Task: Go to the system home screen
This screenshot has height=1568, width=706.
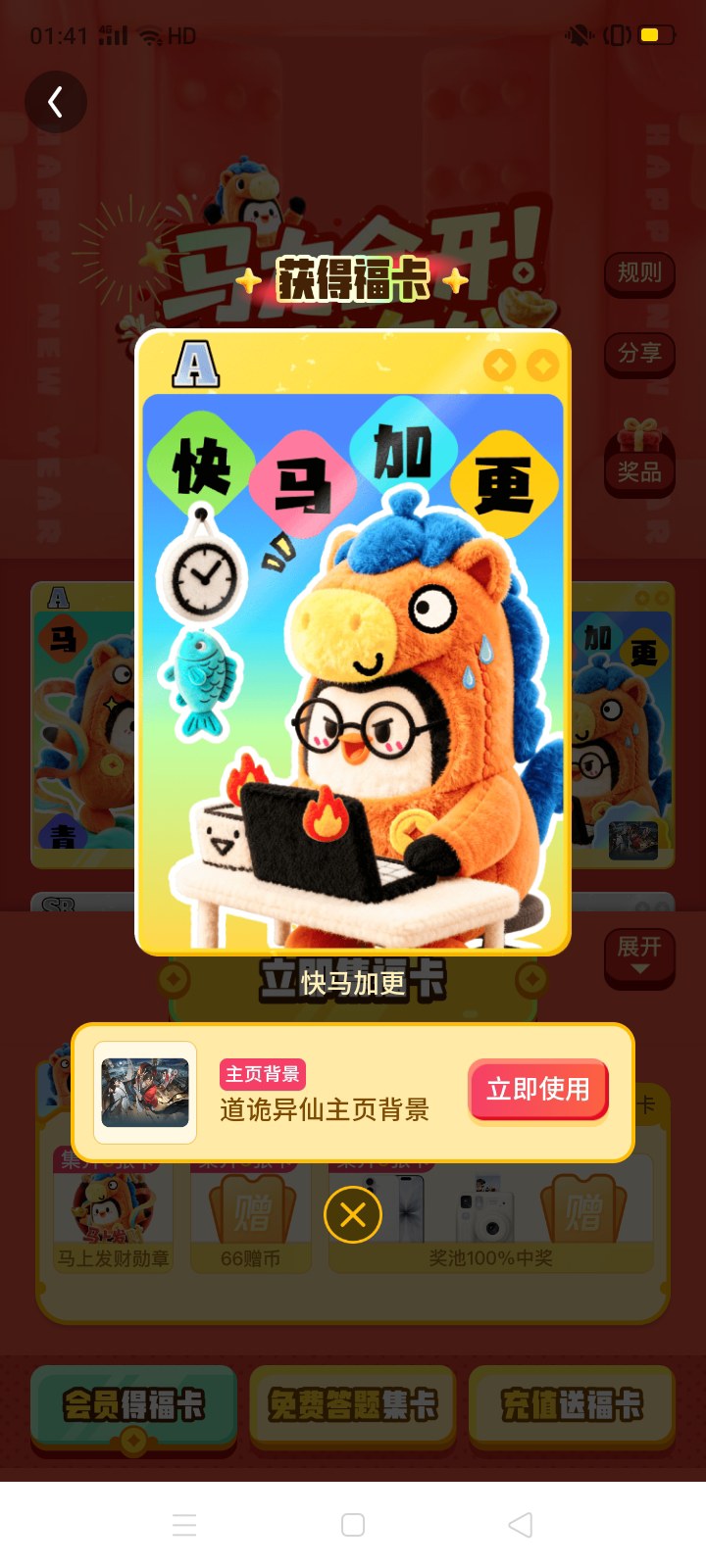Action: (x=353, y=1525)
